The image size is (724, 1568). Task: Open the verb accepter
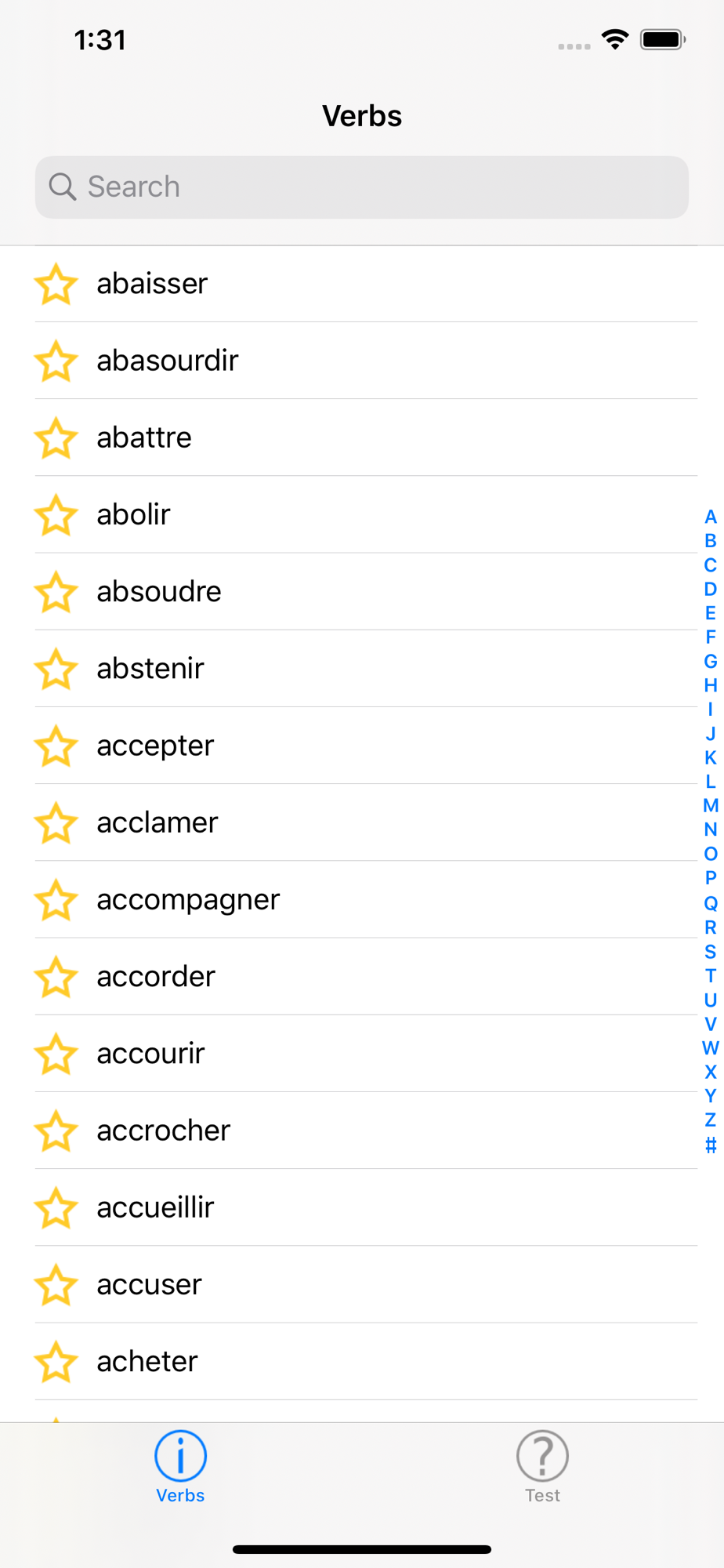click(x=362, y=746)
